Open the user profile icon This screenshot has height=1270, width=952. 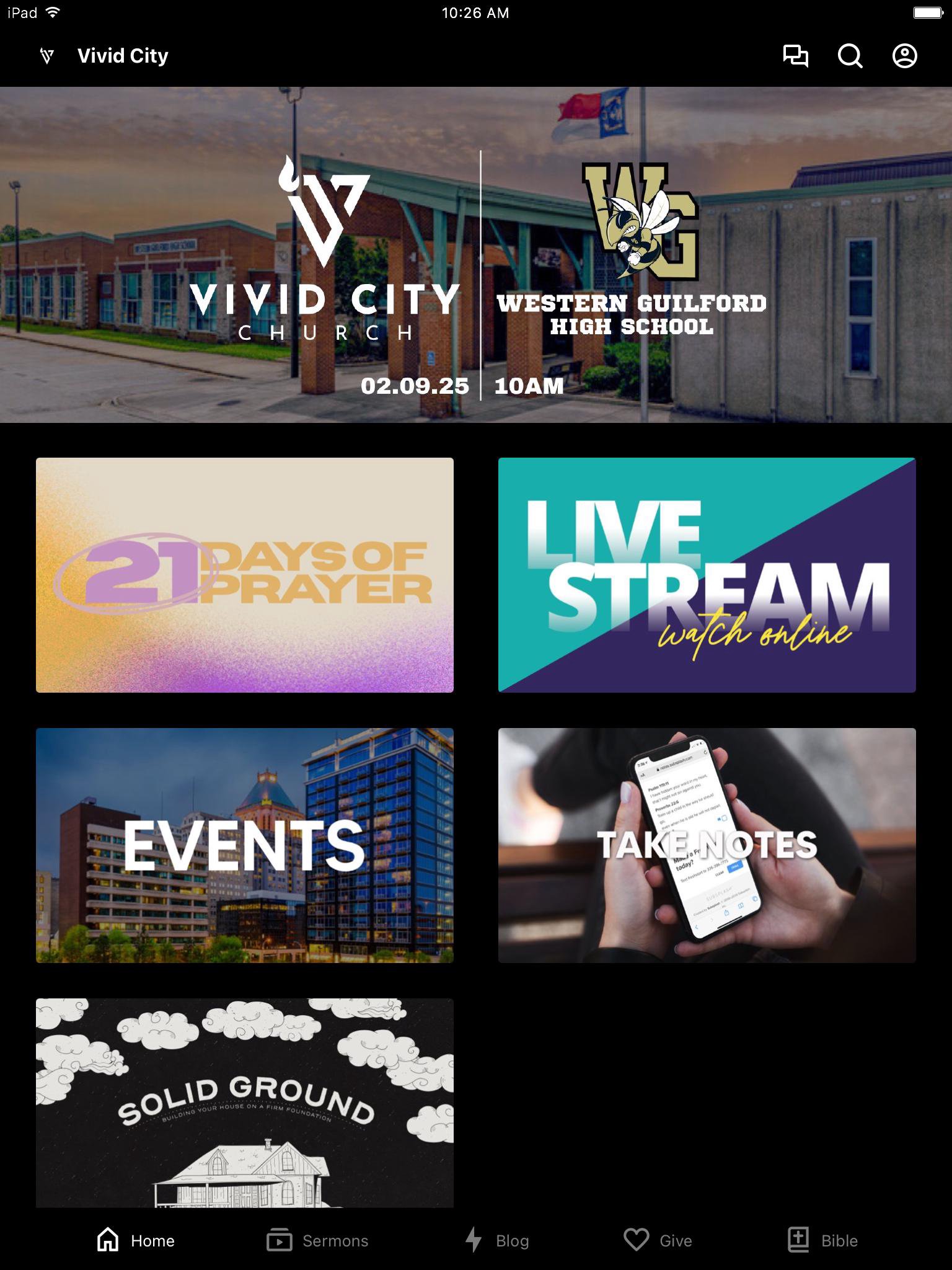904,56
